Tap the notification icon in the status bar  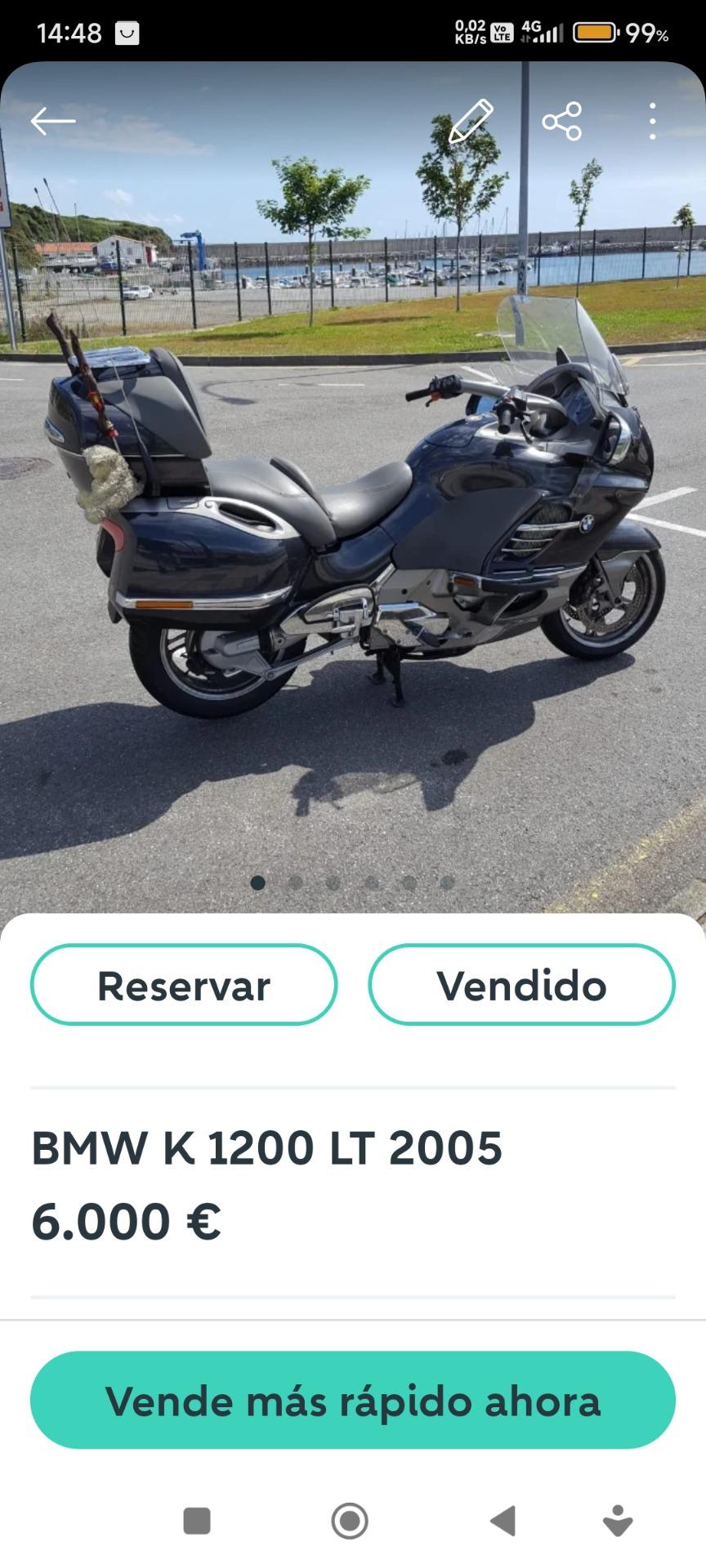click(x=127, y=33)
